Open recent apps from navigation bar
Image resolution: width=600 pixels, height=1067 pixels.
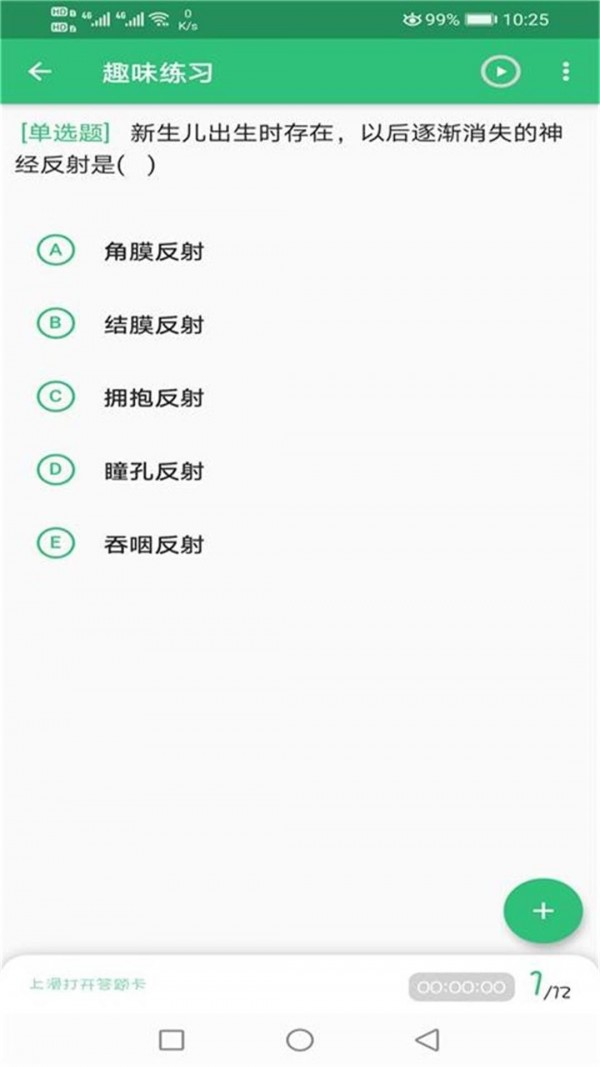coord(172,1040)
